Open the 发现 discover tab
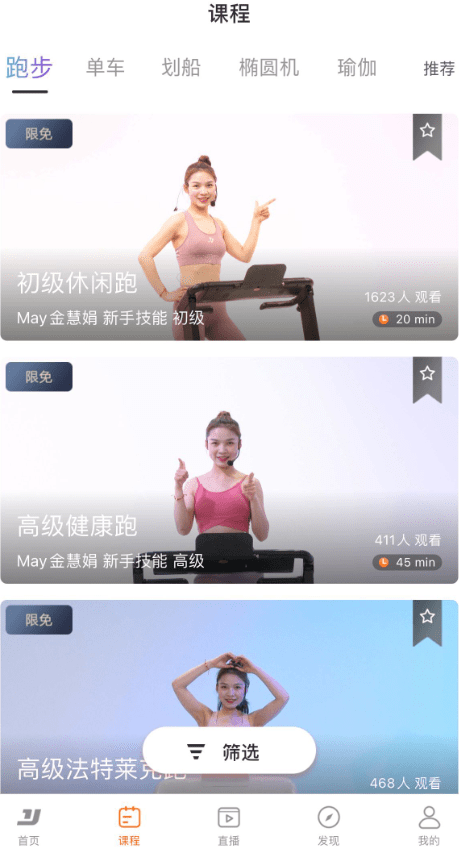Viewport: 459px width, 851px height. coord(328,826)
